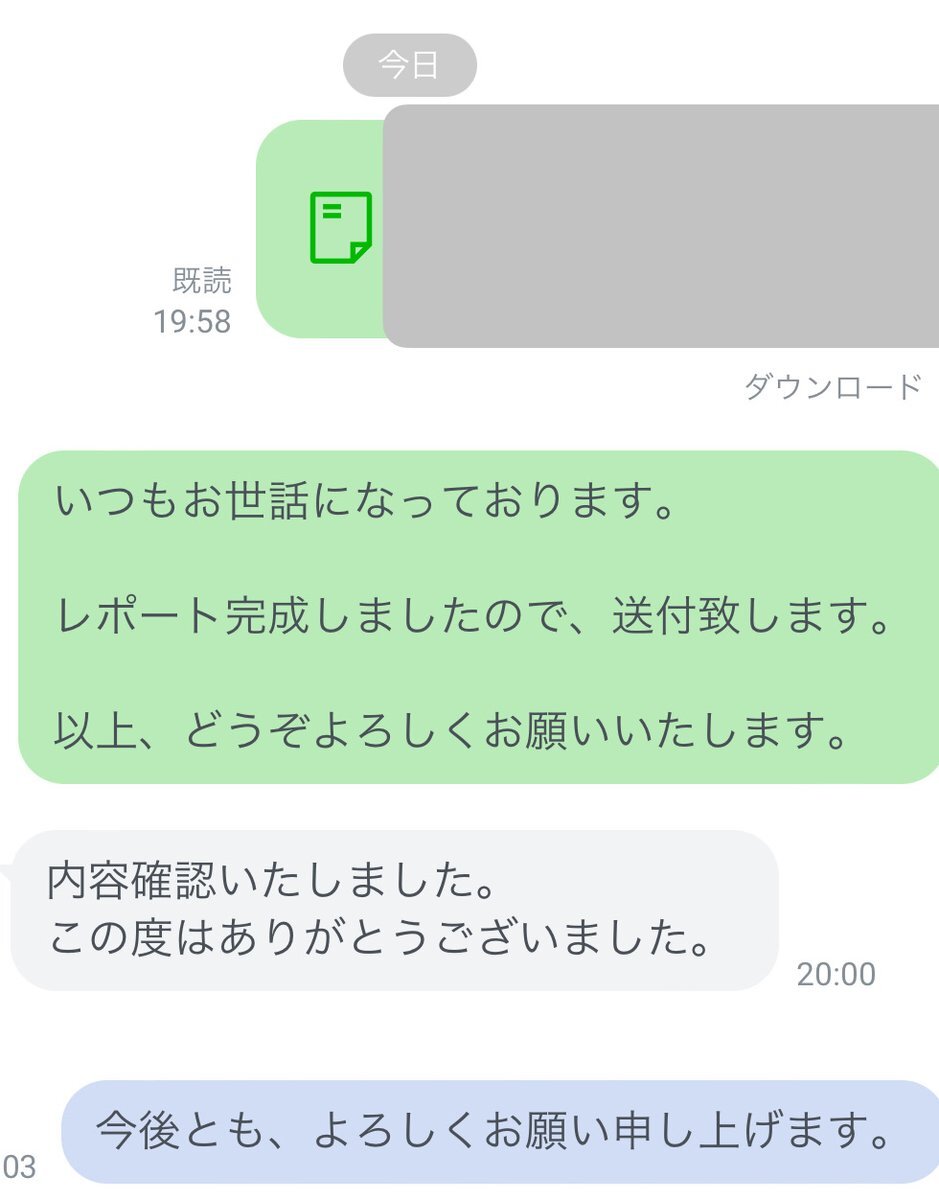Tap ダウンロード to download the file
Viewport: 939px width, 1200px height.
click(832, 387)
